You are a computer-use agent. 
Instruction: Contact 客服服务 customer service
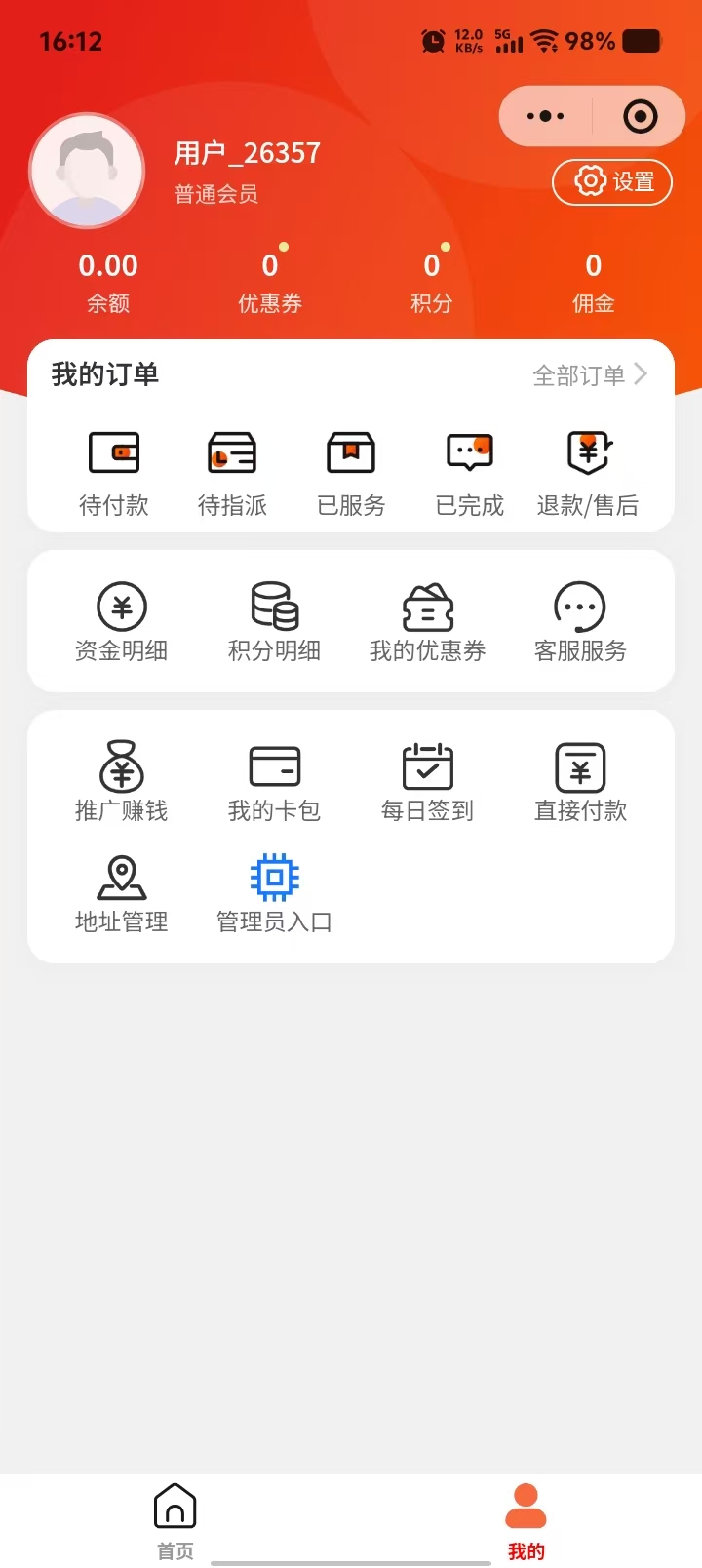pyautogui.click(x=580, y=622)
